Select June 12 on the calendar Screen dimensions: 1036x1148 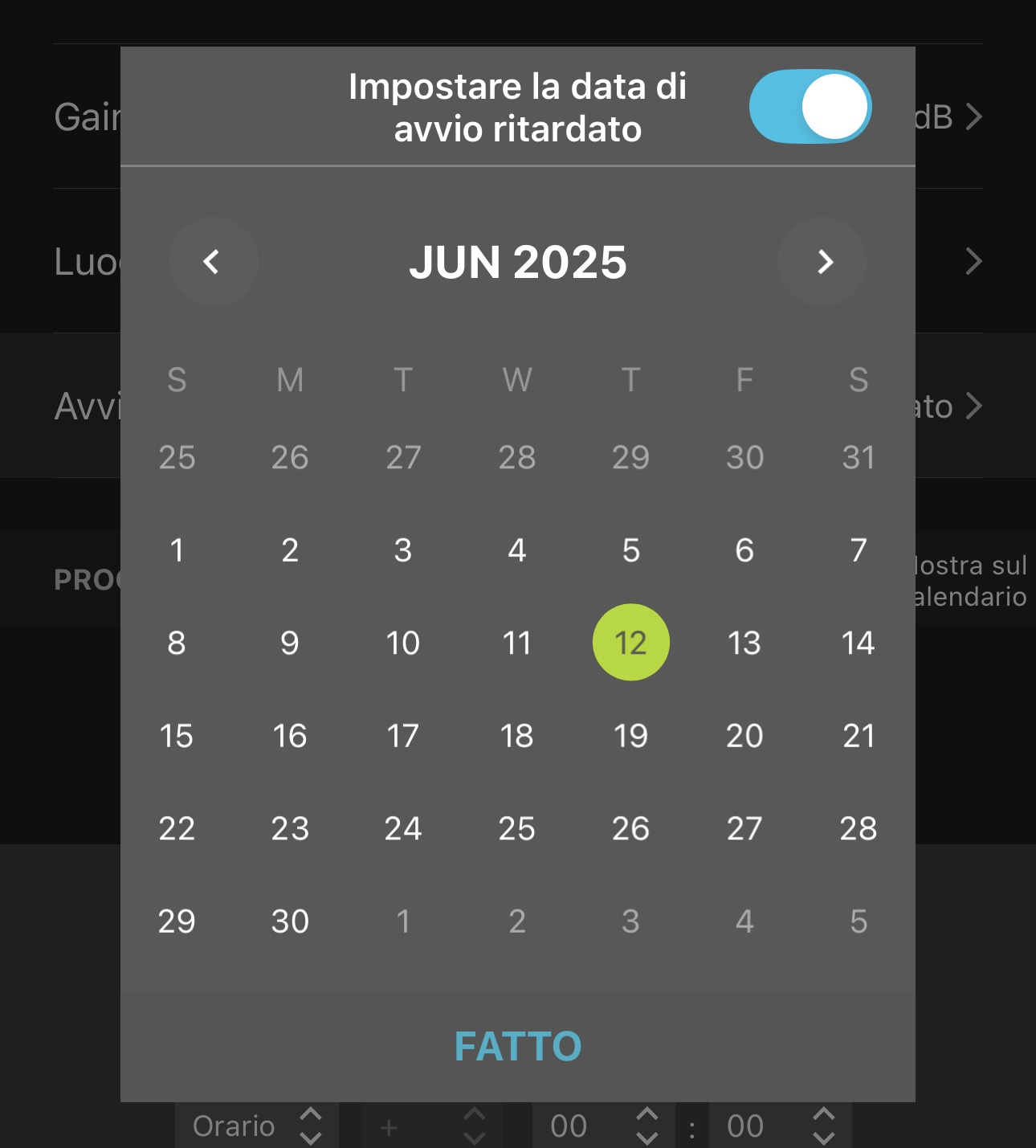pyautogui.click(x=631, y=642)
